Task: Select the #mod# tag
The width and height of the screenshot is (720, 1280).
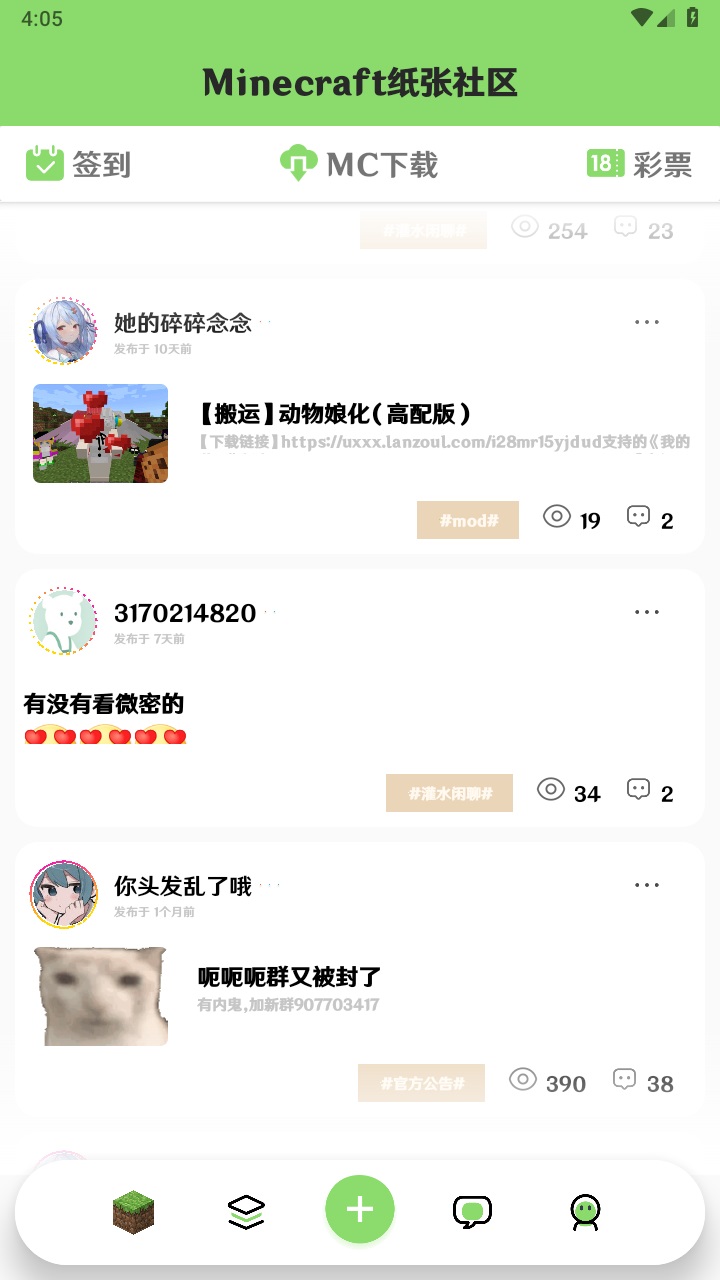Action: [x=467, y=519]
